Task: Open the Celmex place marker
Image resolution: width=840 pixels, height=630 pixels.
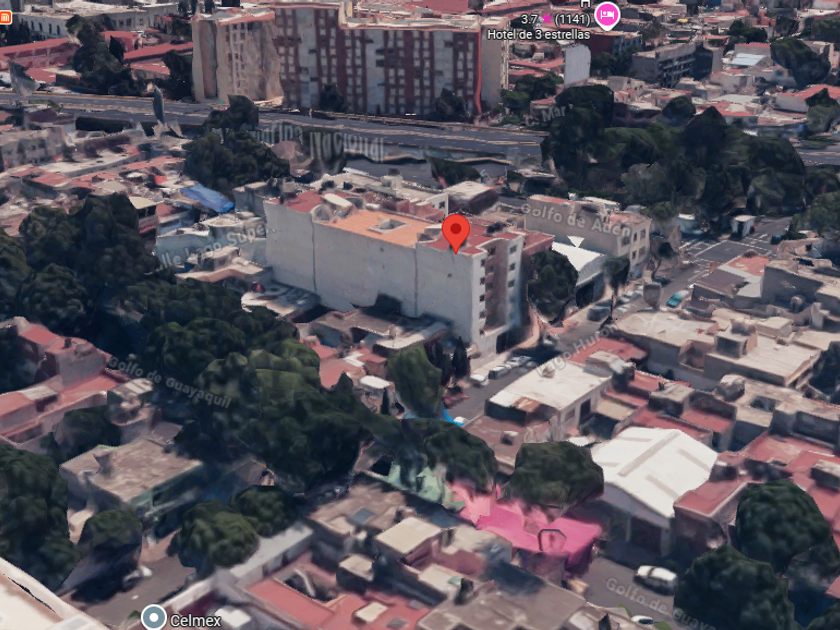Action: click(x=152, y=616)
